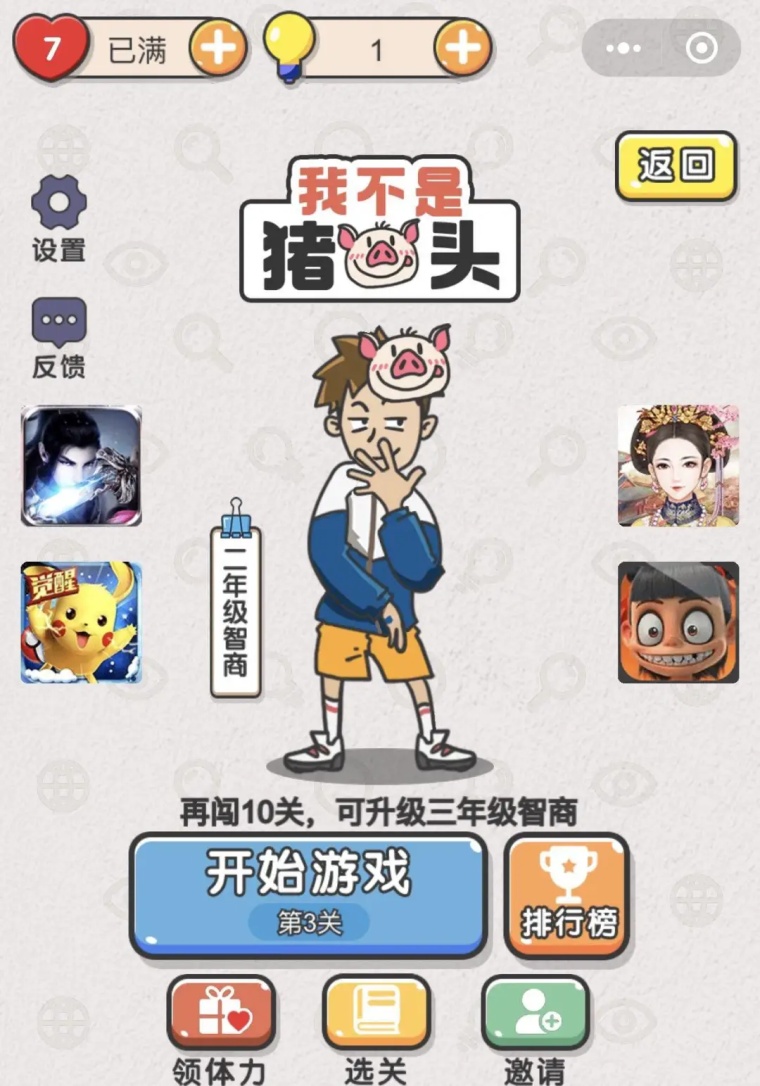Open 反馈 feedback
The height and width of the screenshot is (1086, 760).
click(x=59, y=324)
